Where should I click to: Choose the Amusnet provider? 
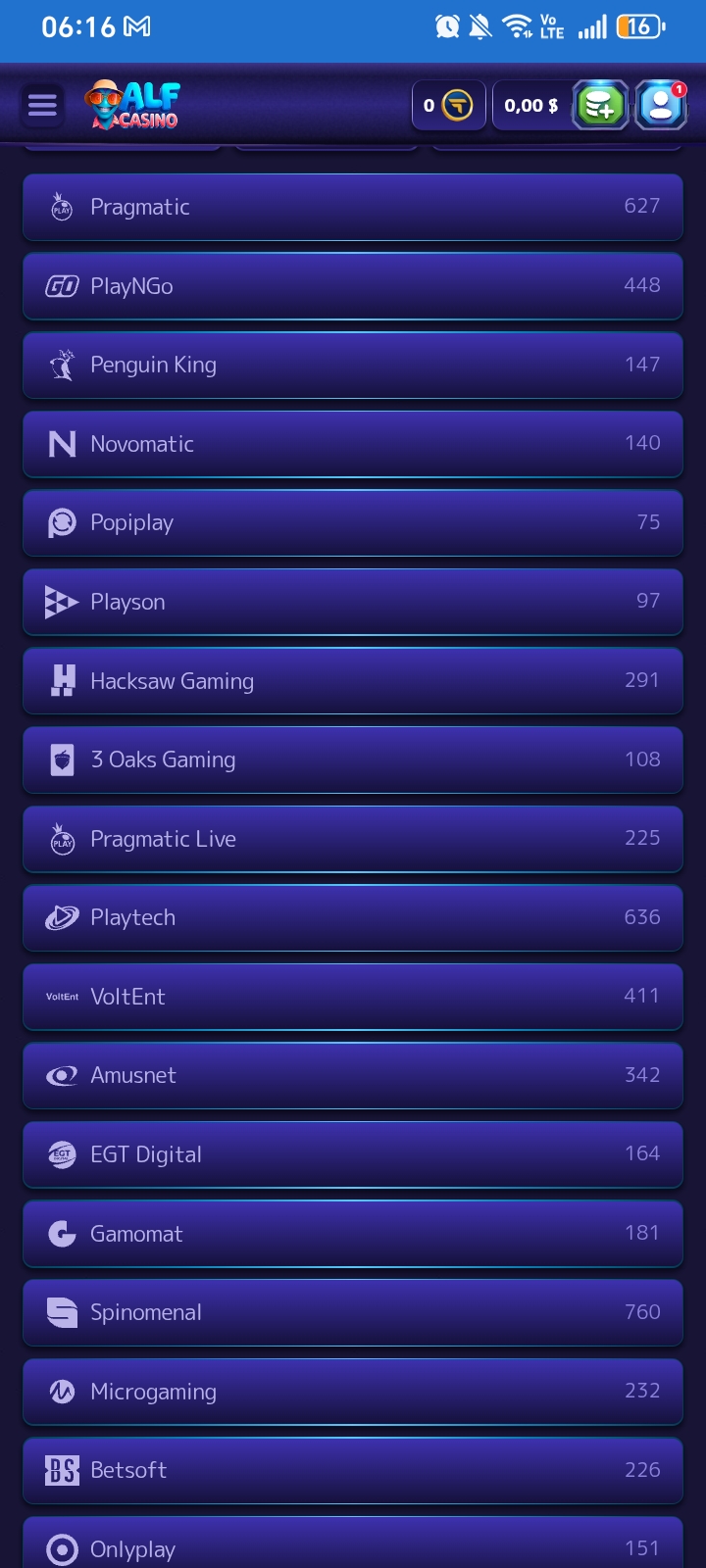[x=353, y=1075]
